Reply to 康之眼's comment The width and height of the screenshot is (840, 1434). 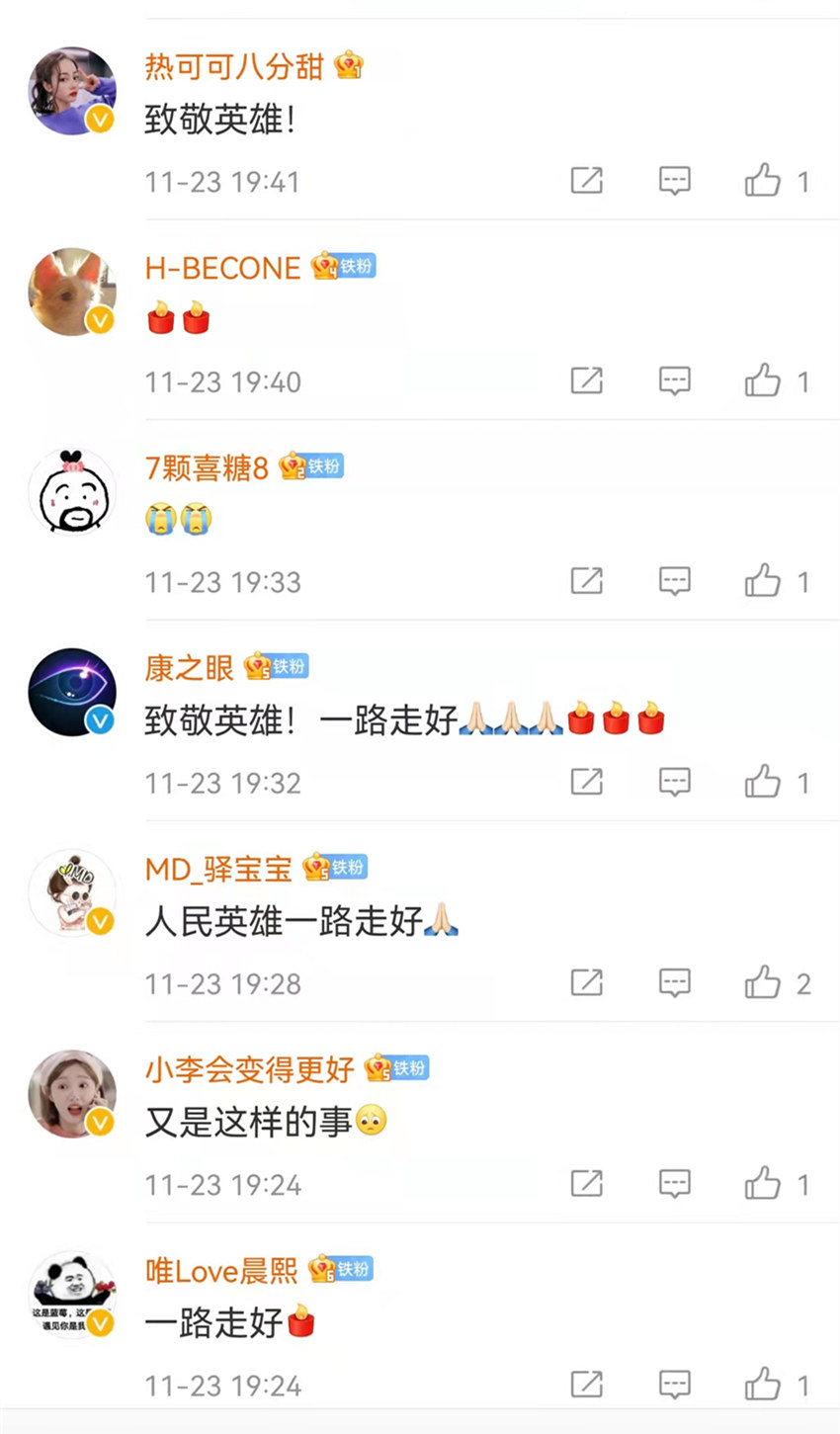[674, 782]
